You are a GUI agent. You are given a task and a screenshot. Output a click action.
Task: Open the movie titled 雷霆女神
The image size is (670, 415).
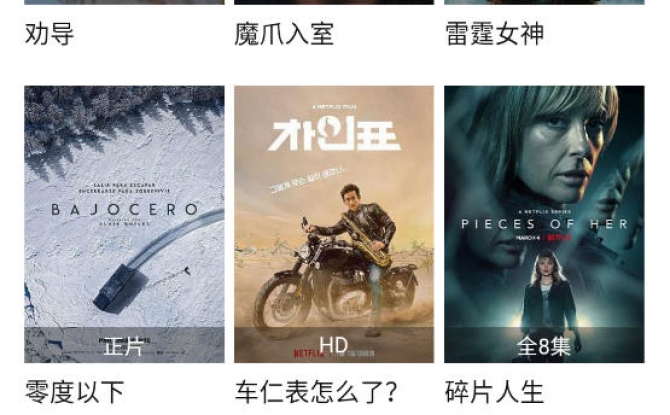coord(494,34)
